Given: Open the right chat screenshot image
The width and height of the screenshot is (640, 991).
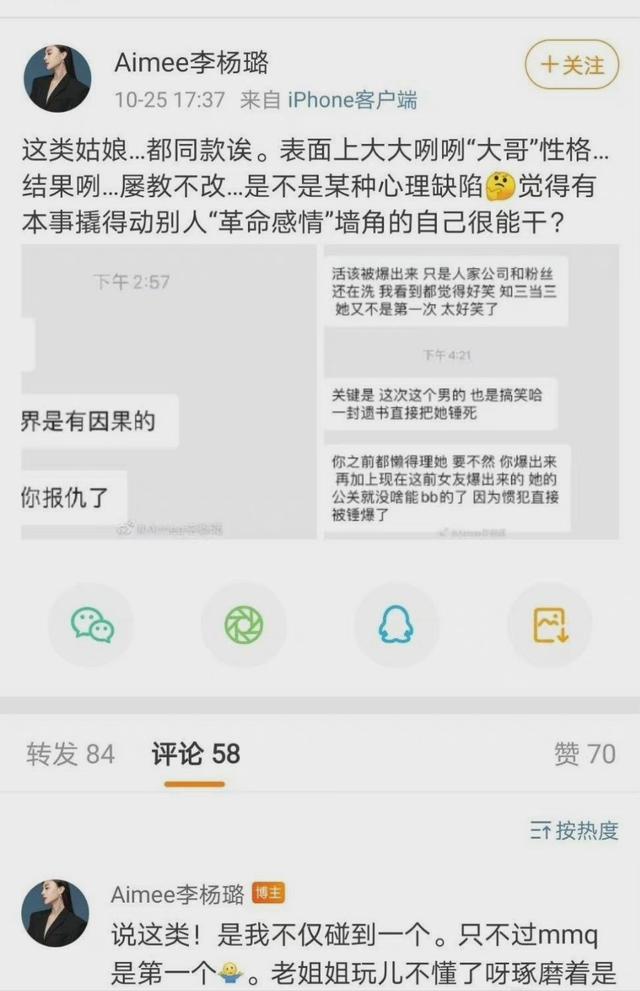Looking at the screenshot, I should pyautogui.click(x=470, y=392).
